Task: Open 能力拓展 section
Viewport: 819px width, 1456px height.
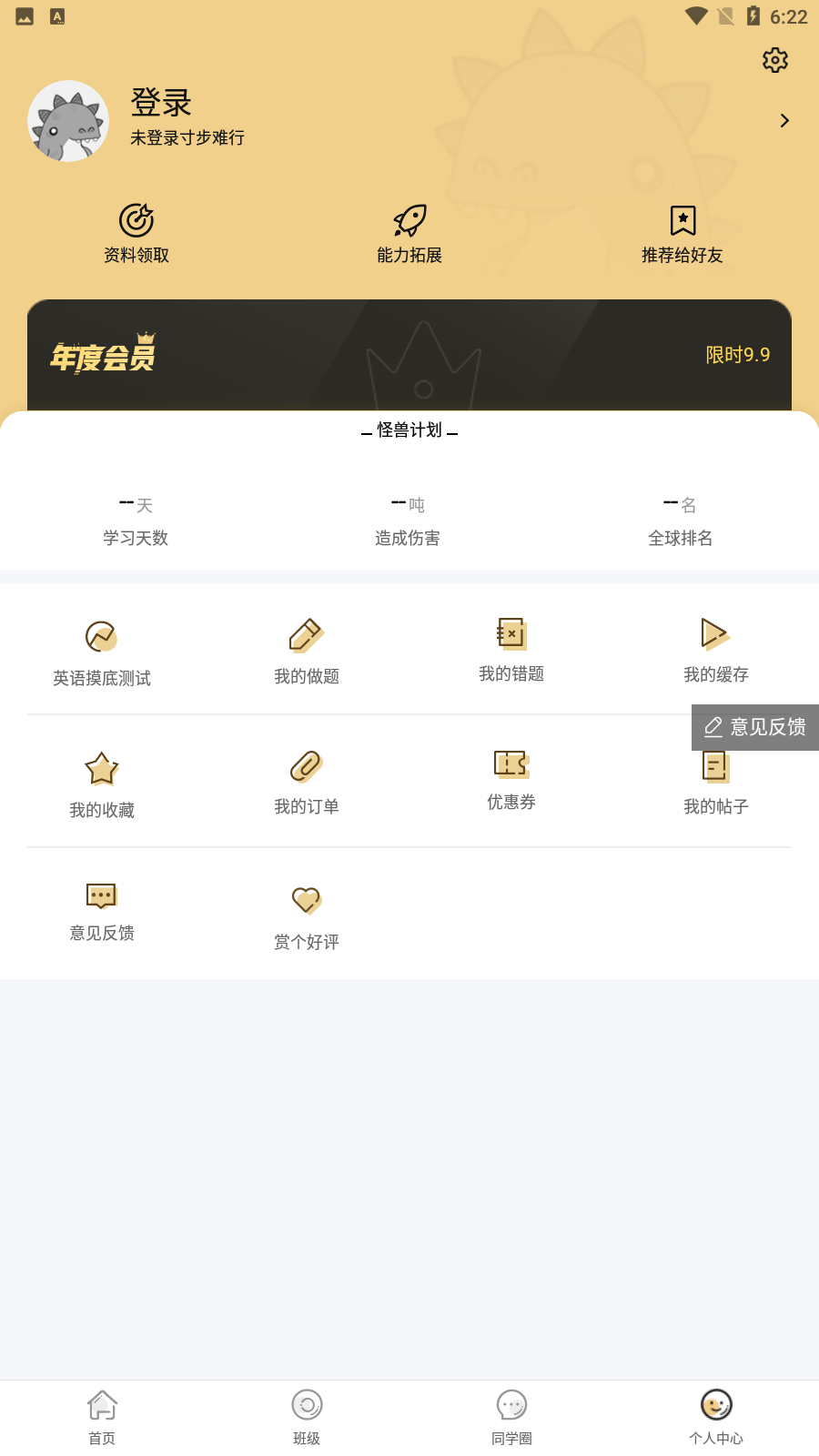Action: click(x=409, y=233)
